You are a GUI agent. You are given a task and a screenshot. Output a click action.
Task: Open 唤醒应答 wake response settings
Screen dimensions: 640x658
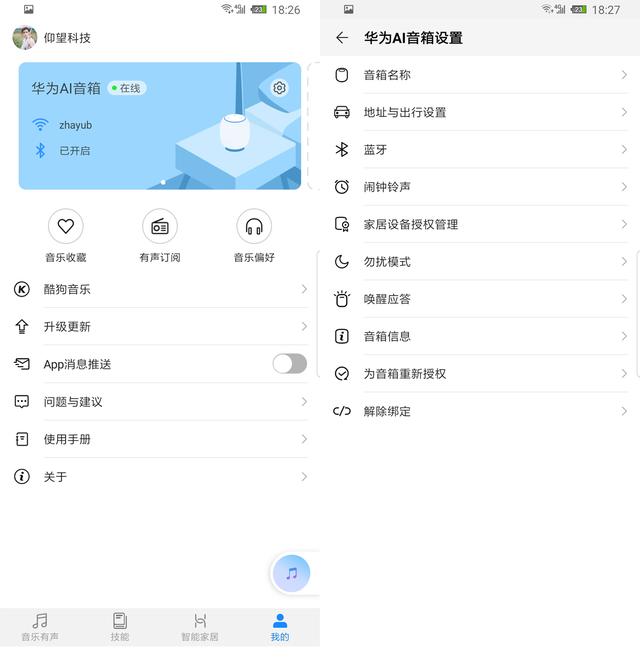tap(480, 299)
